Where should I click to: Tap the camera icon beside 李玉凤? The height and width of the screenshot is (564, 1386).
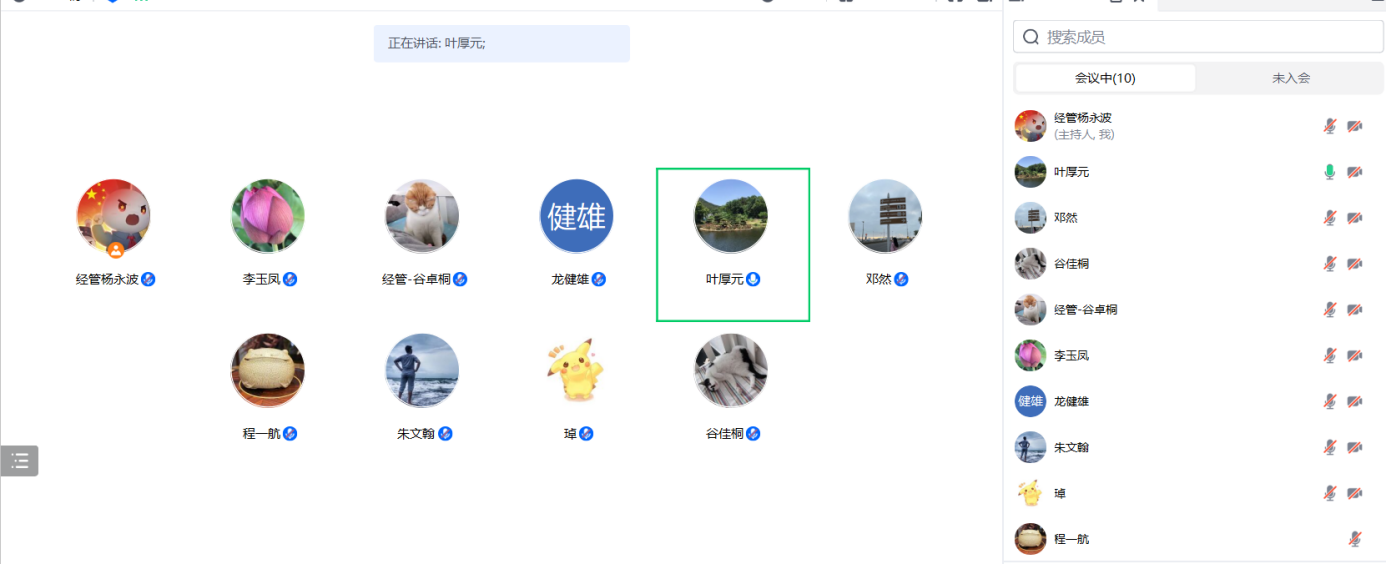(x=1355, y=356)
